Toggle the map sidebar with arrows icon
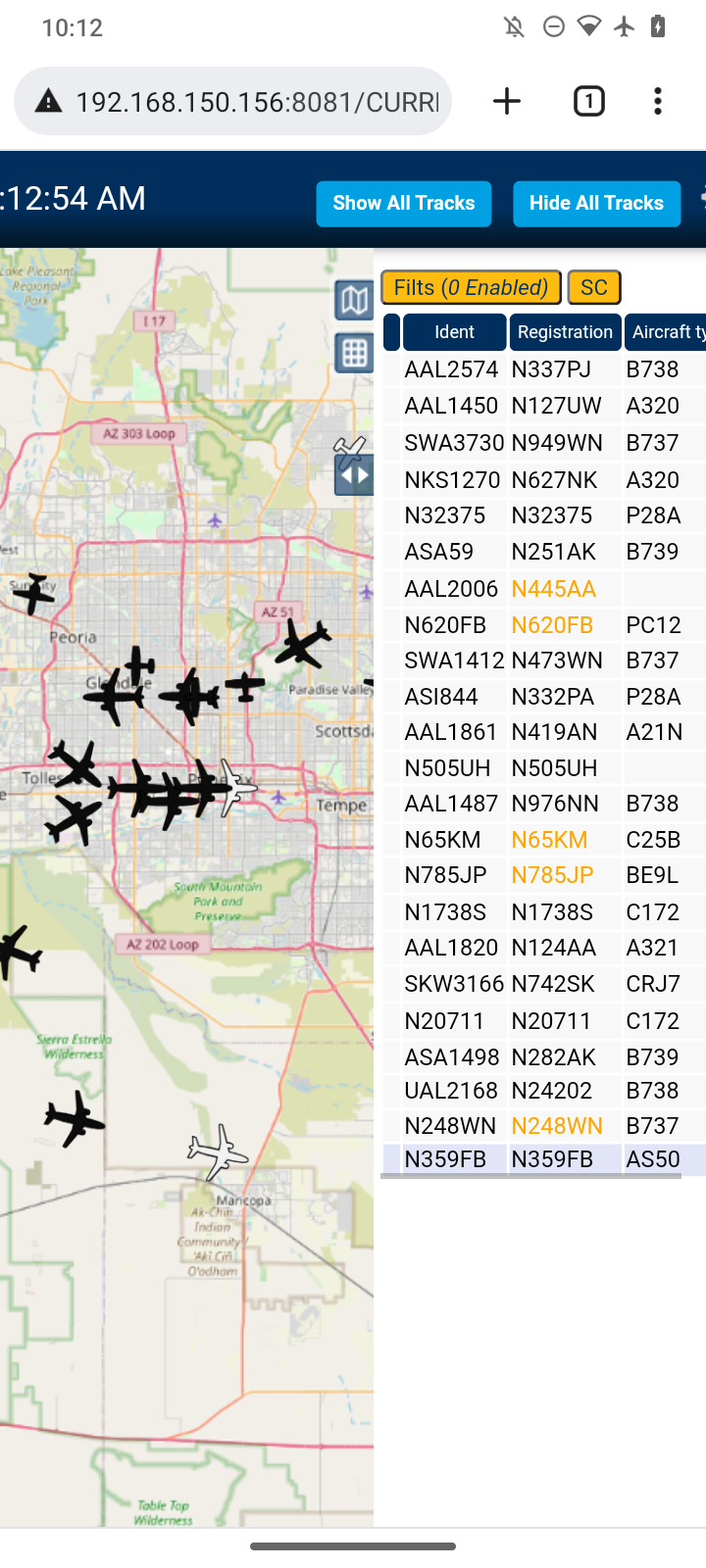The image size is (706, 1568). pyautogui.click(x=354, y=476)
